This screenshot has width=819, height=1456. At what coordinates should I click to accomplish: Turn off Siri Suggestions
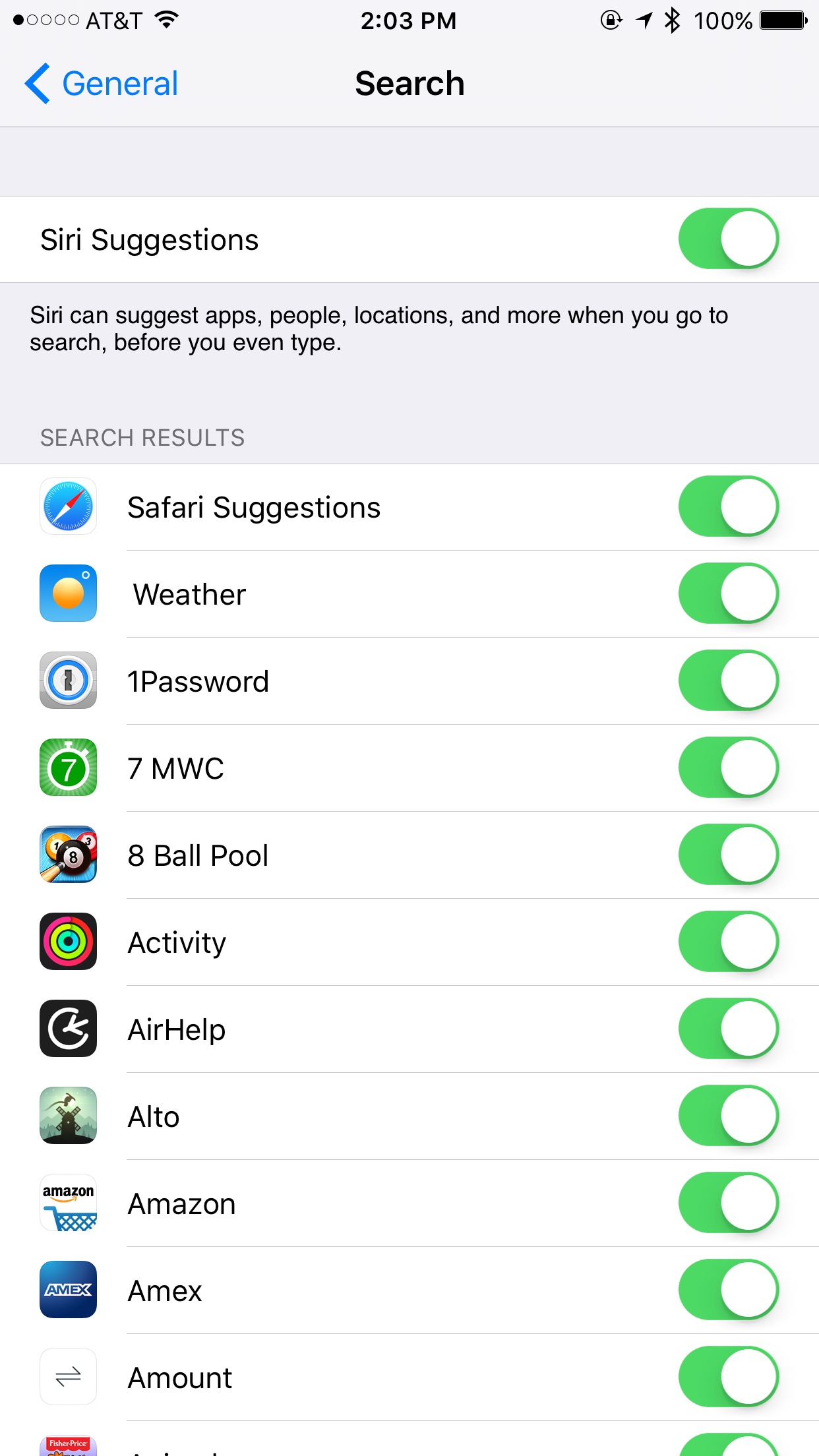(x=729, y=239)
